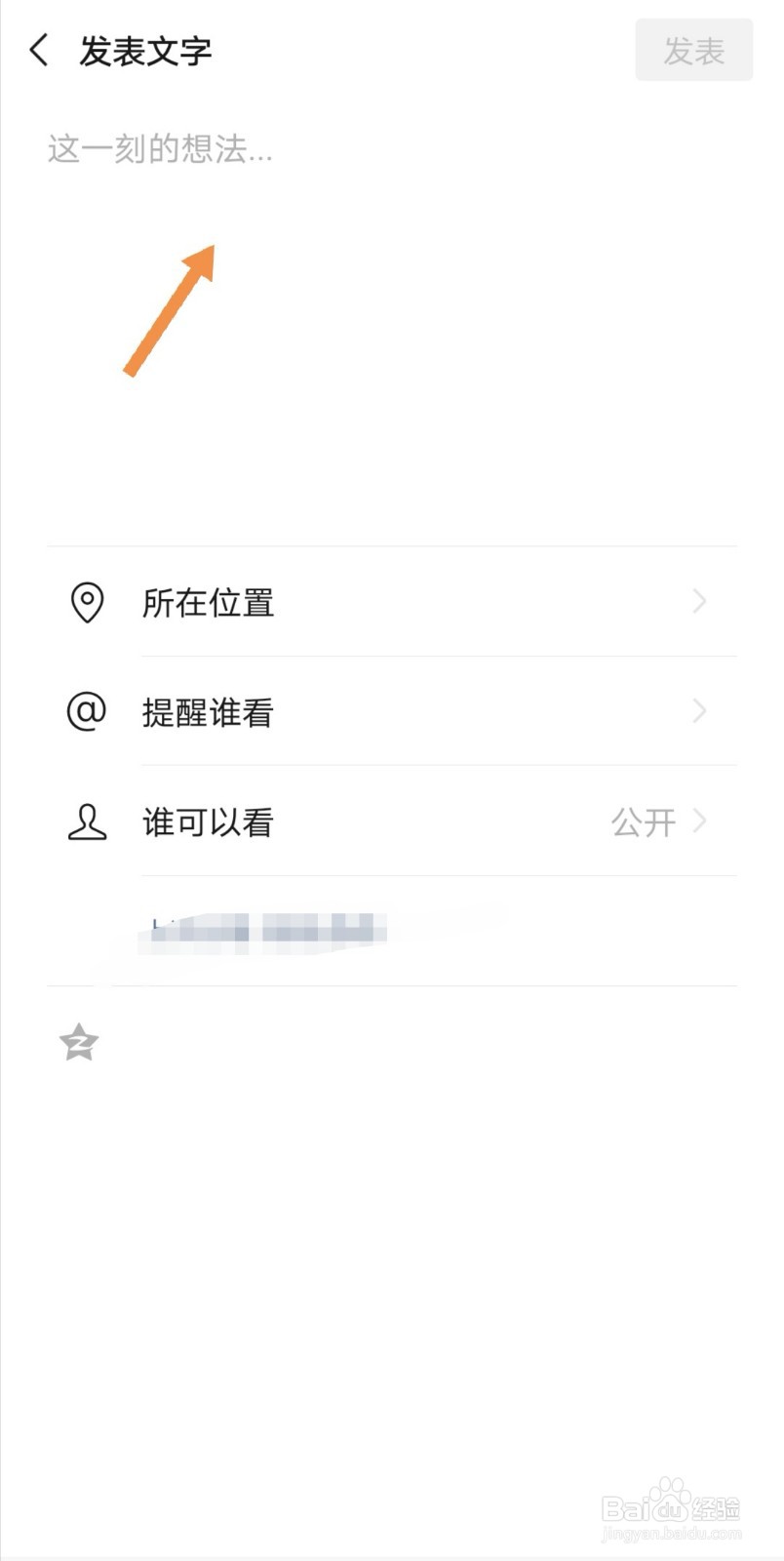Screen dimensions: 784x1561
Task: Tap the 发表文字 header title
Action: (146, 50)
